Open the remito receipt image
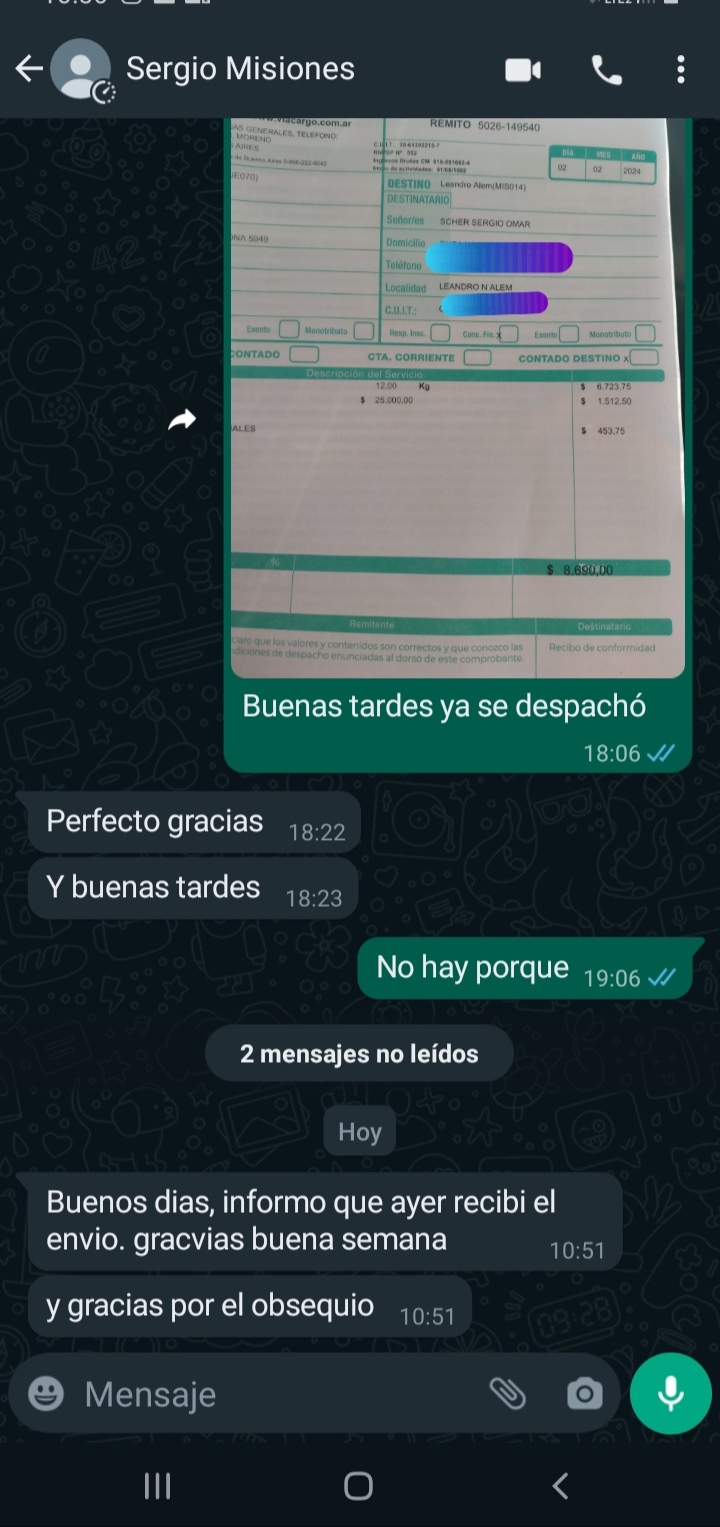Viewport: 720px width, 1527px height. 457,400
